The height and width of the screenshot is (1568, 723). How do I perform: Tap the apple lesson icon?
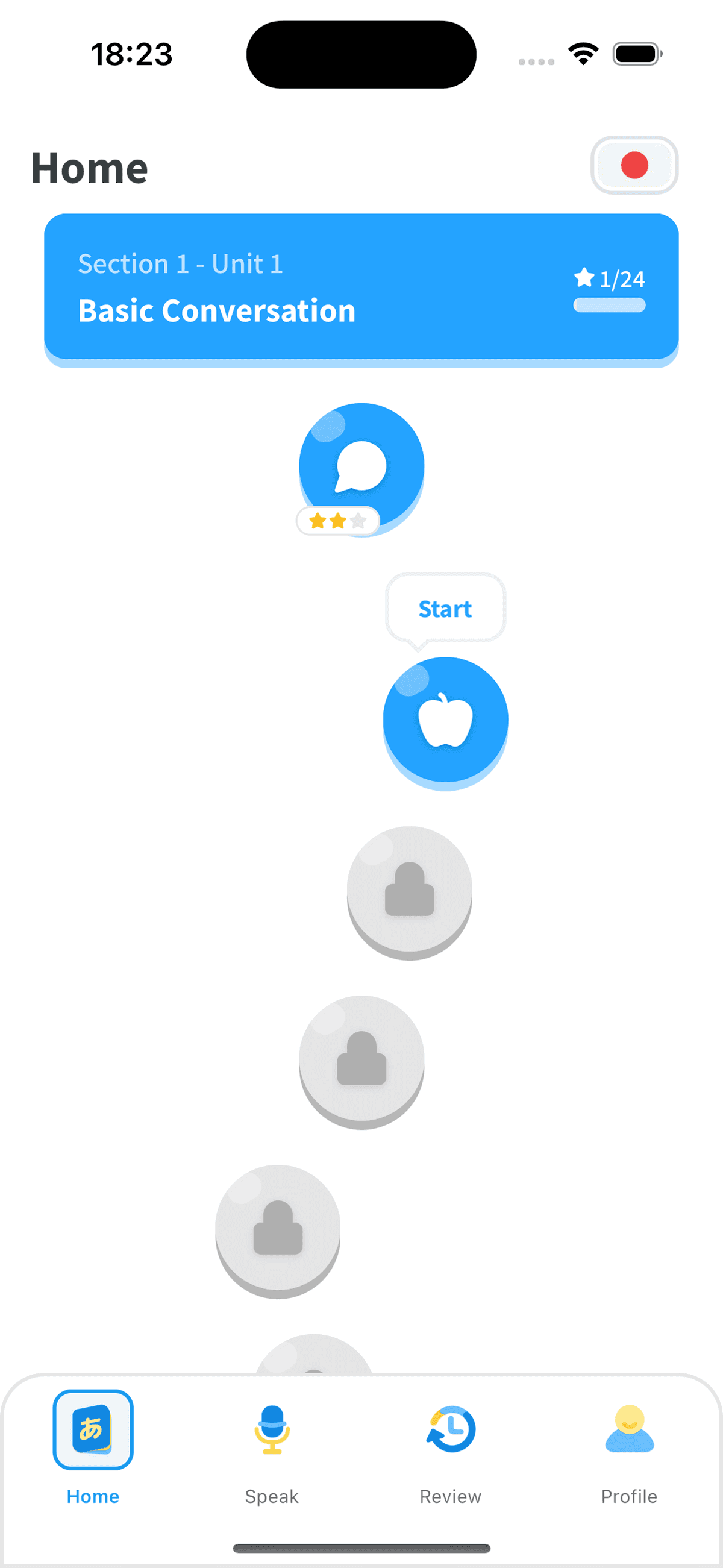point(445,720)
